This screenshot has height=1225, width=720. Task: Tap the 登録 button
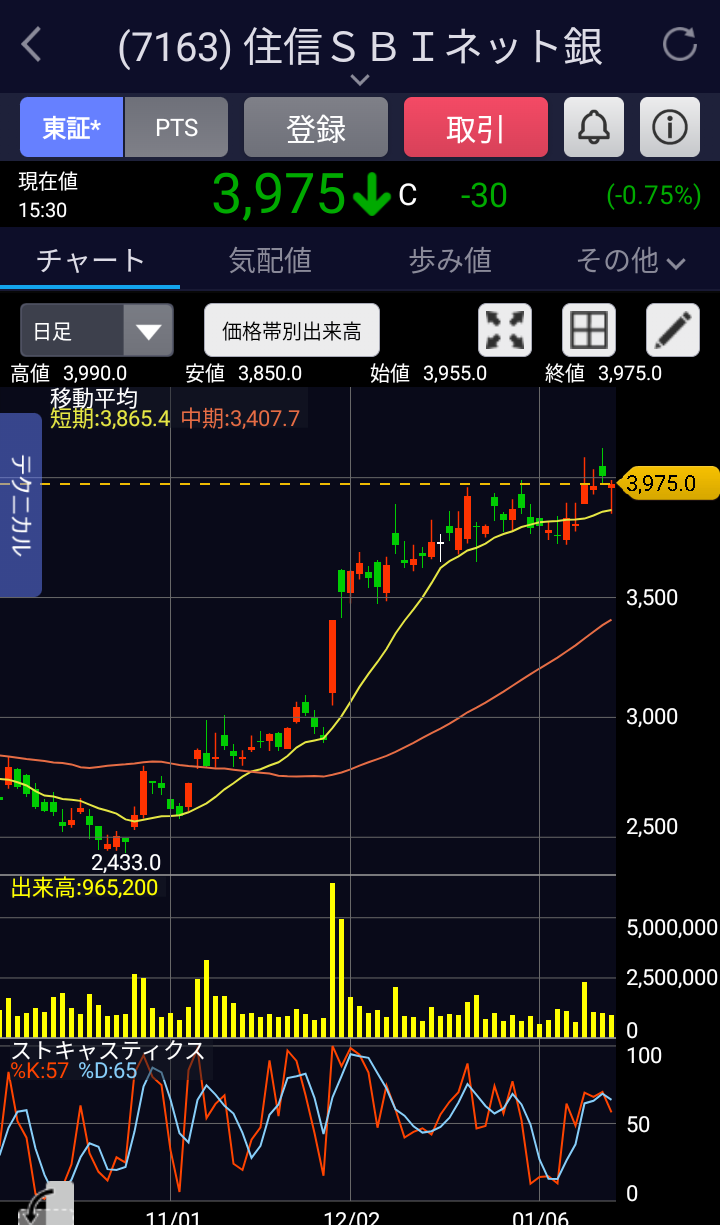tap(316, 127)
